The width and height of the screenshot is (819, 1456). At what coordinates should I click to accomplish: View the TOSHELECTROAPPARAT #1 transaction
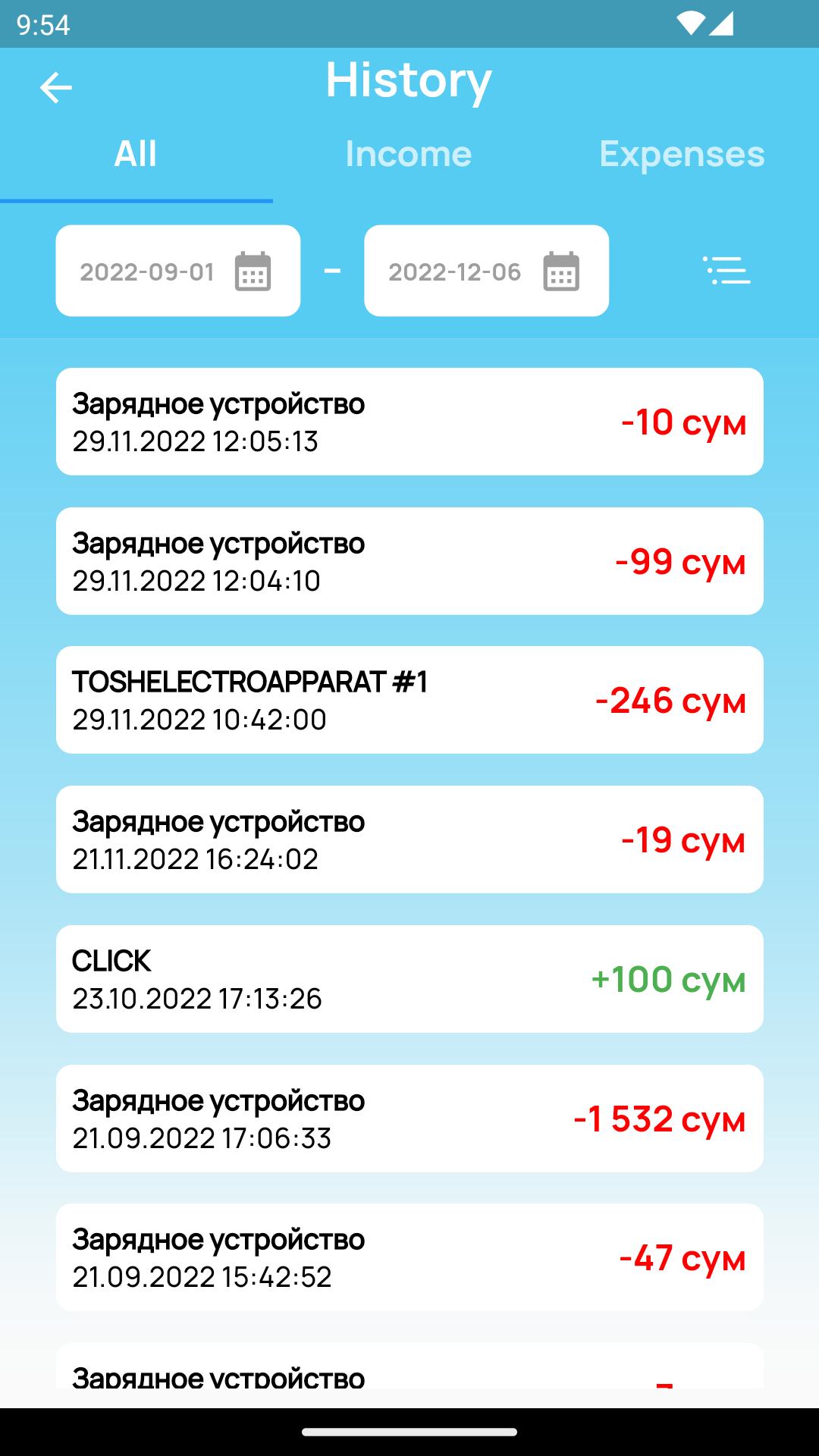point(409,700)
